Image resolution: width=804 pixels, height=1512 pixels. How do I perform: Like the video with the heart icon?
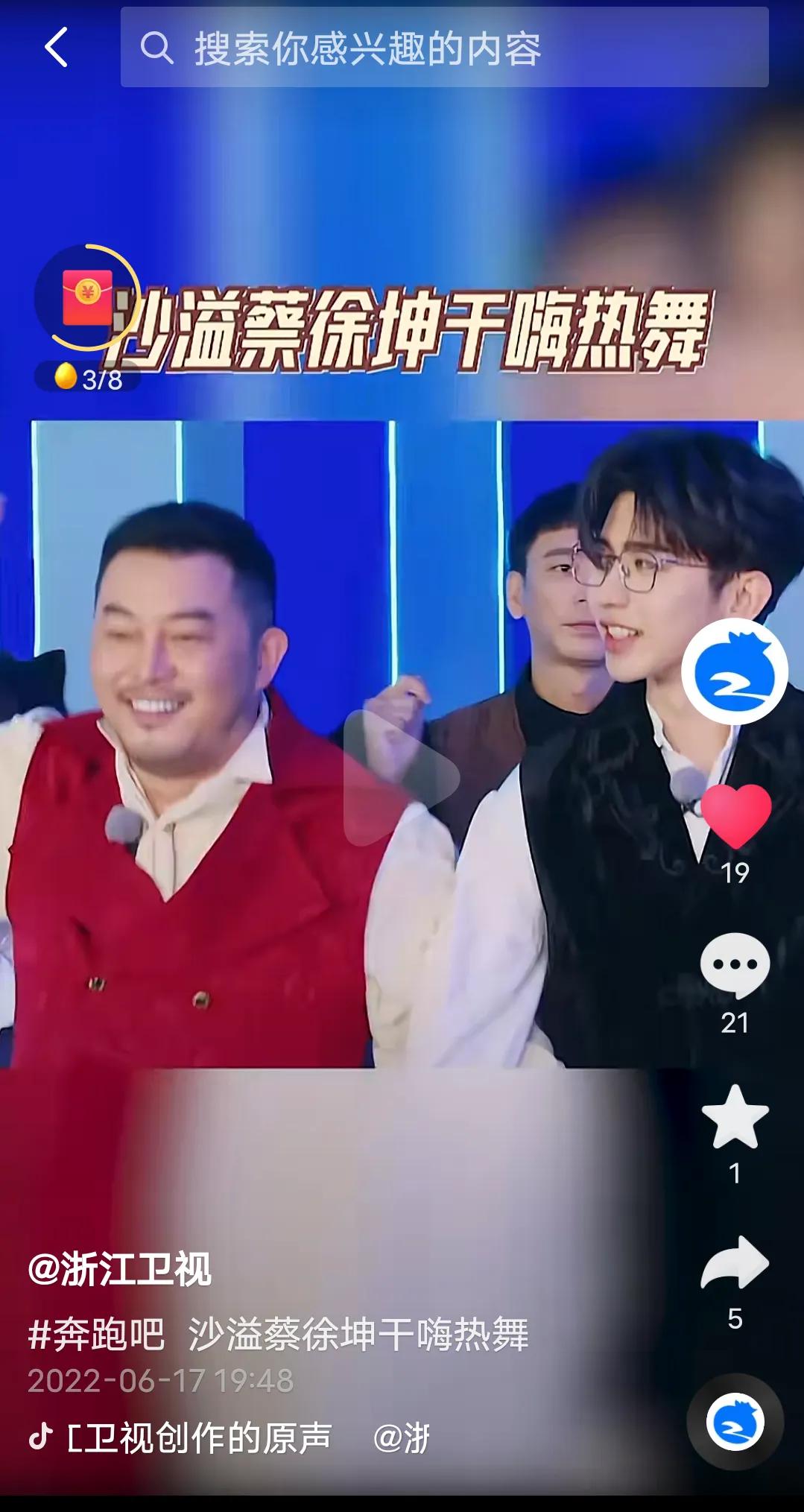coord(735,817)
